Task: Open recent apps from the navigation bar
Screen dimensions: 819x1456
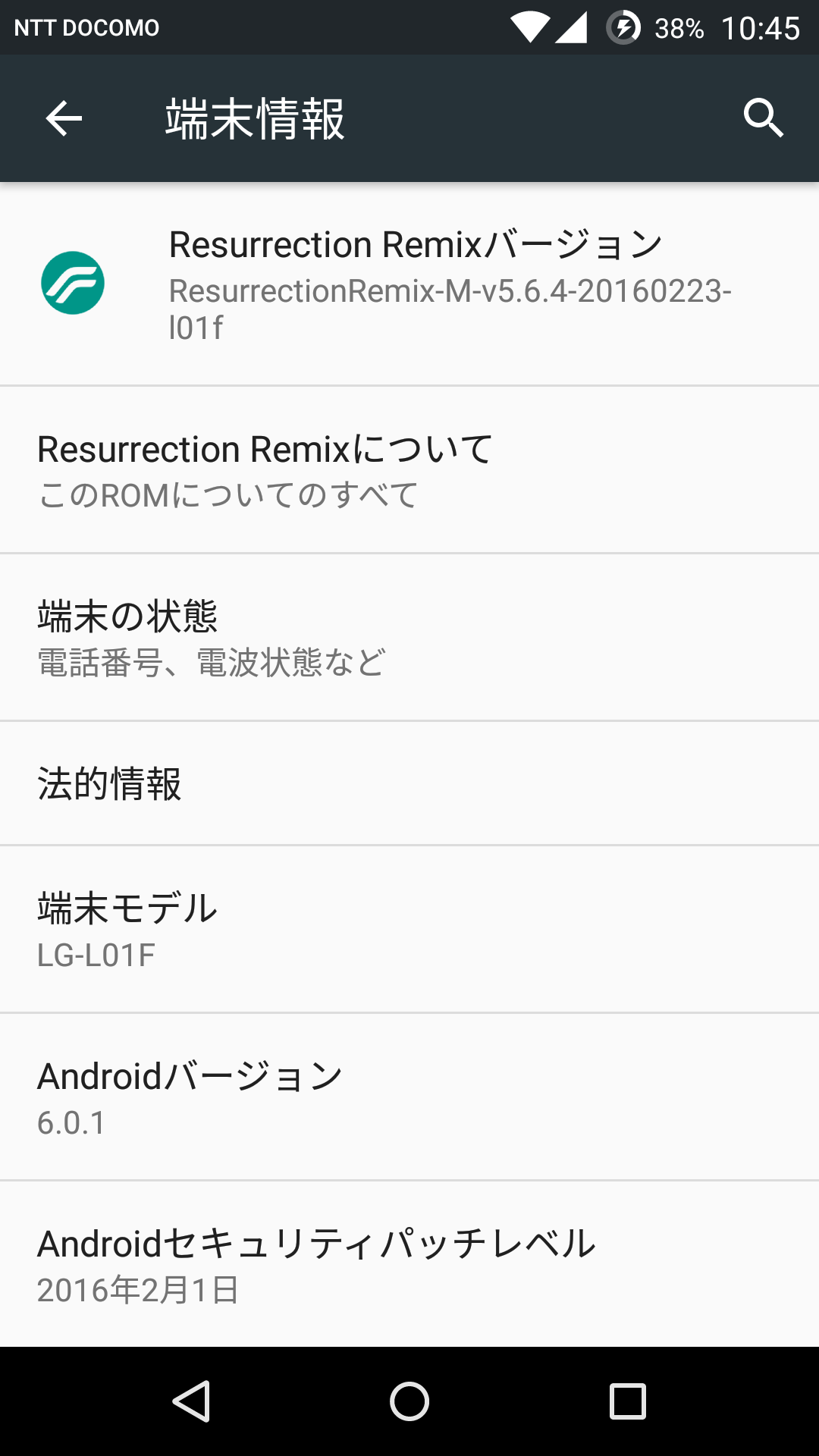Action: pos(628,1401)
